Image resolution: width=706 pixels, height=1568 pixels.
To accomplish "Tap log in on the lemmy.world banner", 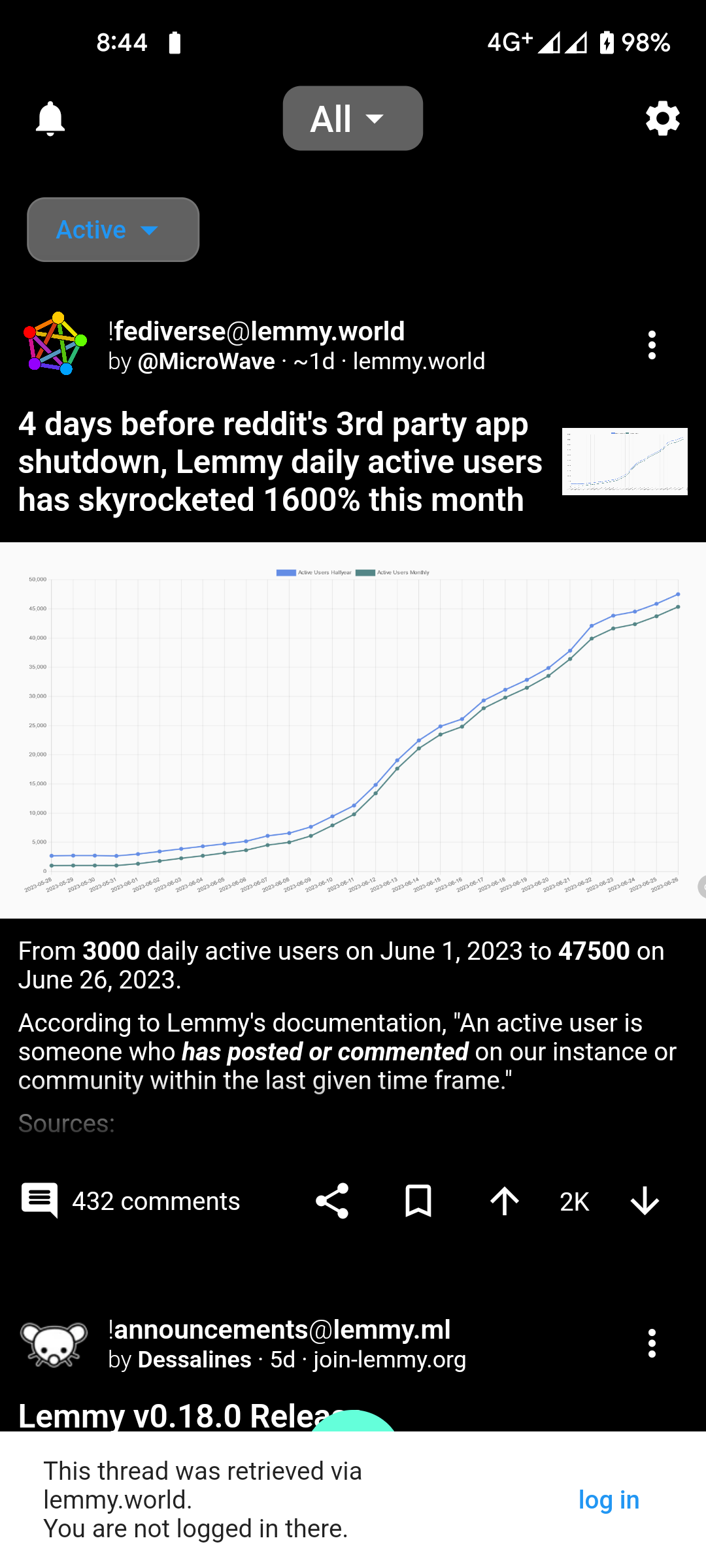I will (608, 1500).
